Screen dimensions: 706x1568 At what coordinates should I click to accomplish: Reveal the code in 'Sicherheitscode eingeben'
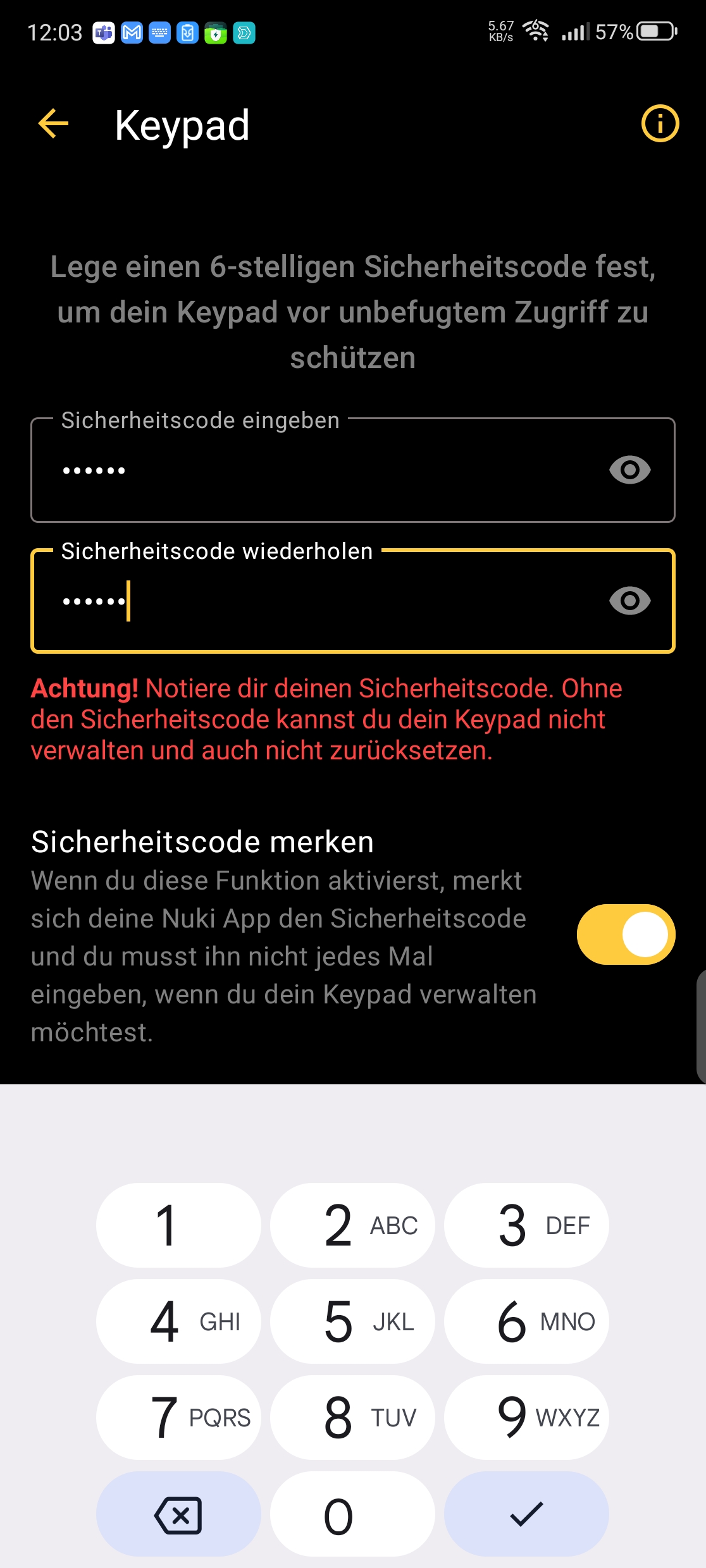point(629,470)
